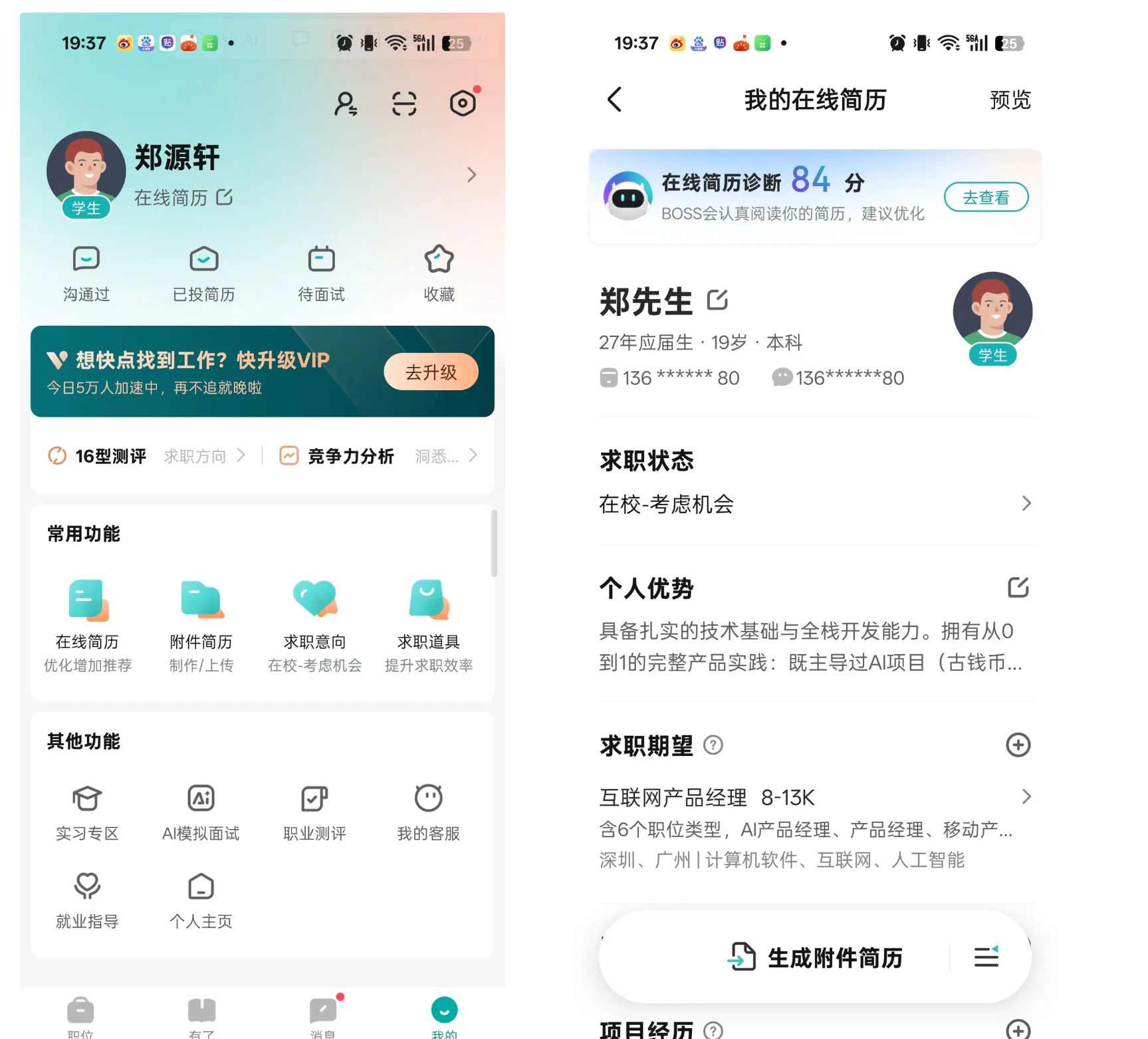Edit the 个人优势 section
The height and width of the screenshot is (1039, 1148).
coord(1018,588)
